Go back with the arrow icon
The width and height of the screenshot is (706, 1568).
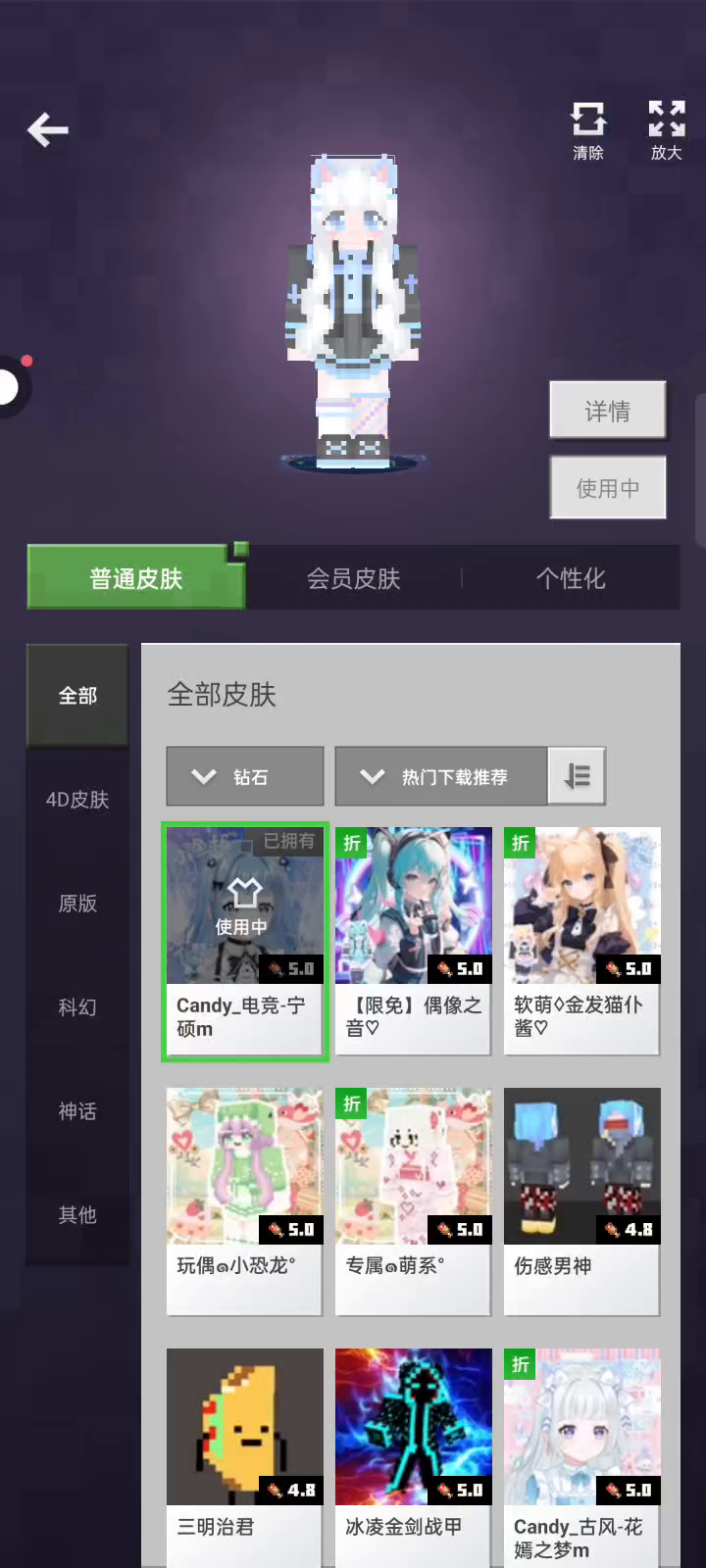pyautogui.click(x=47, y=129)
